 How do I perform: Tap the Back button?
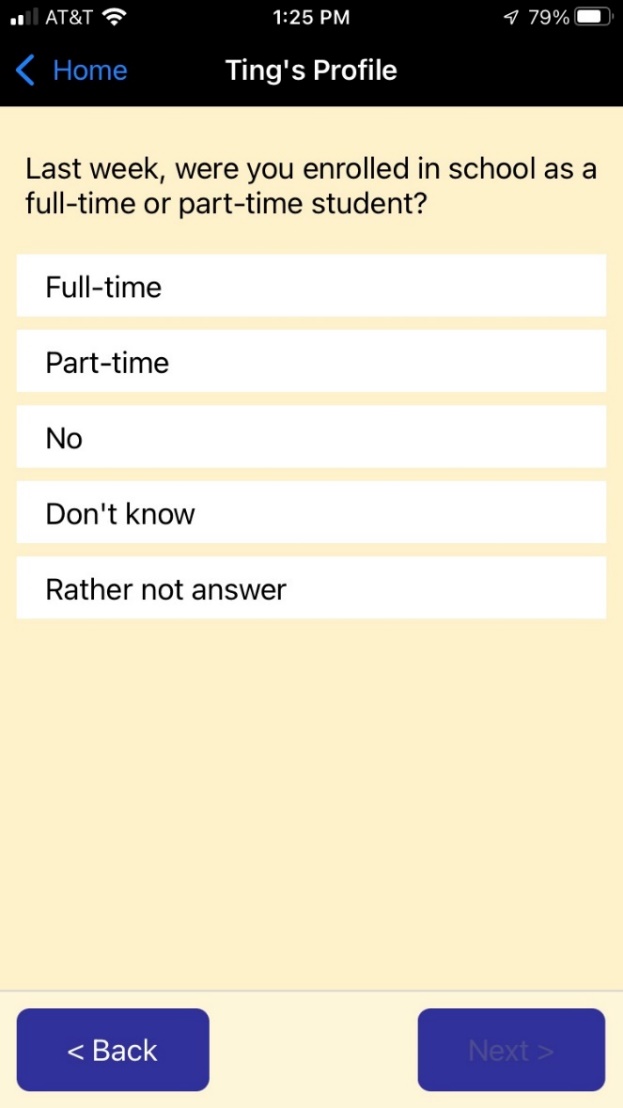tap(113, 1049)
